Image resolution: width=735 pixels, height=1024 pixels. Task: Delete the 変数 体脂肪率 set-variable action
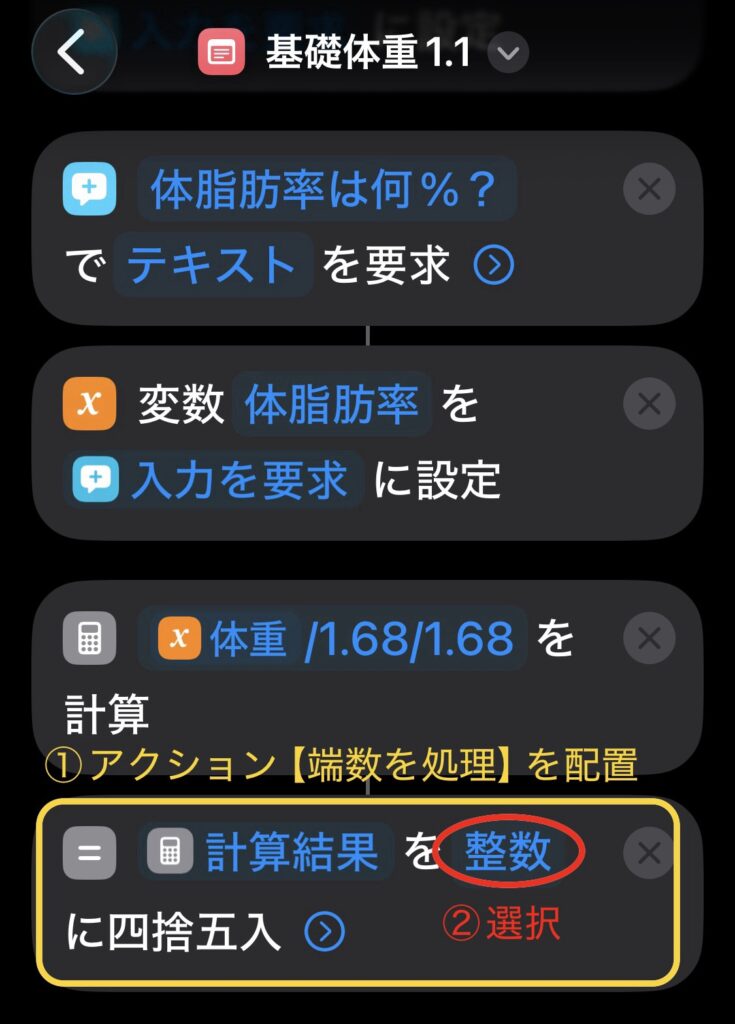click(649, 405)
